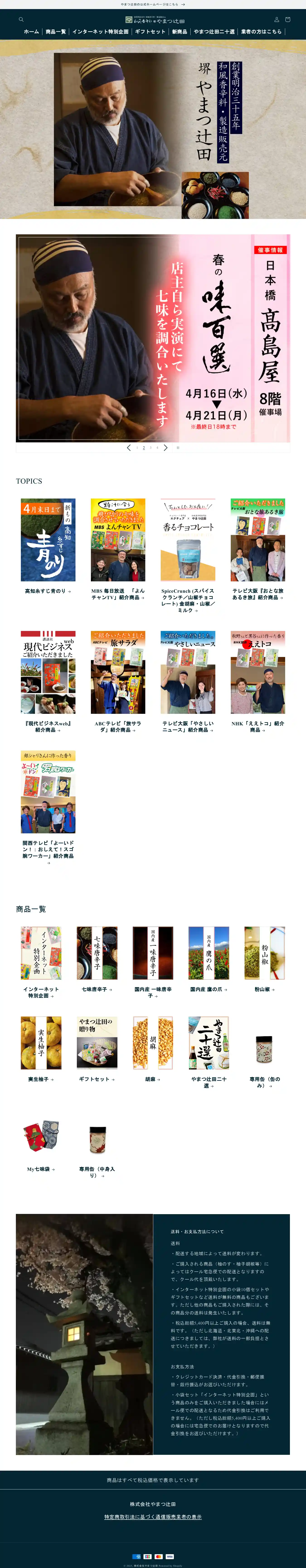Show previous slide in the slideshow
The height and width of the screenshot is (1568, 306).
tap(128, 447)
